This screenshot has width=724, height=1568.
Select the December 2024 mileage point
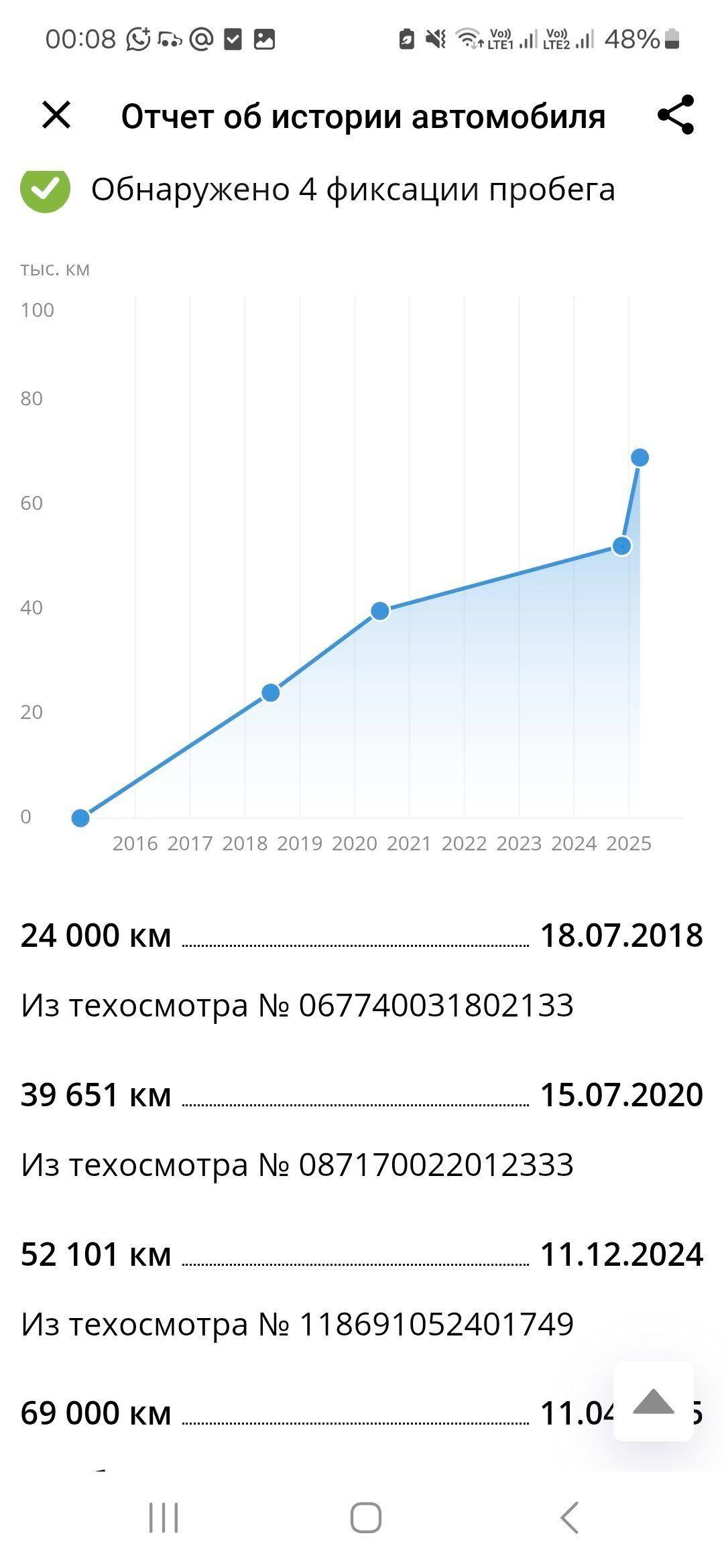point(621,546)
